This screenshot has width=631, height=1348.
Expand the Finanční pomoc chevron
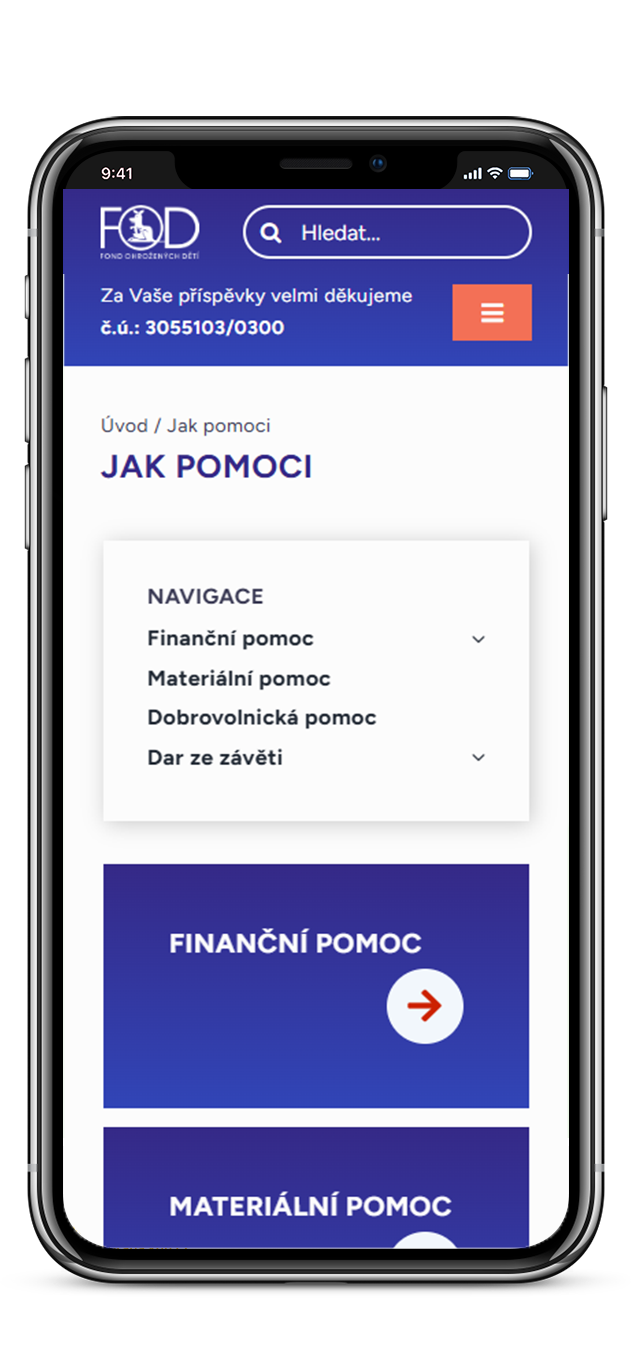[478, 639]
